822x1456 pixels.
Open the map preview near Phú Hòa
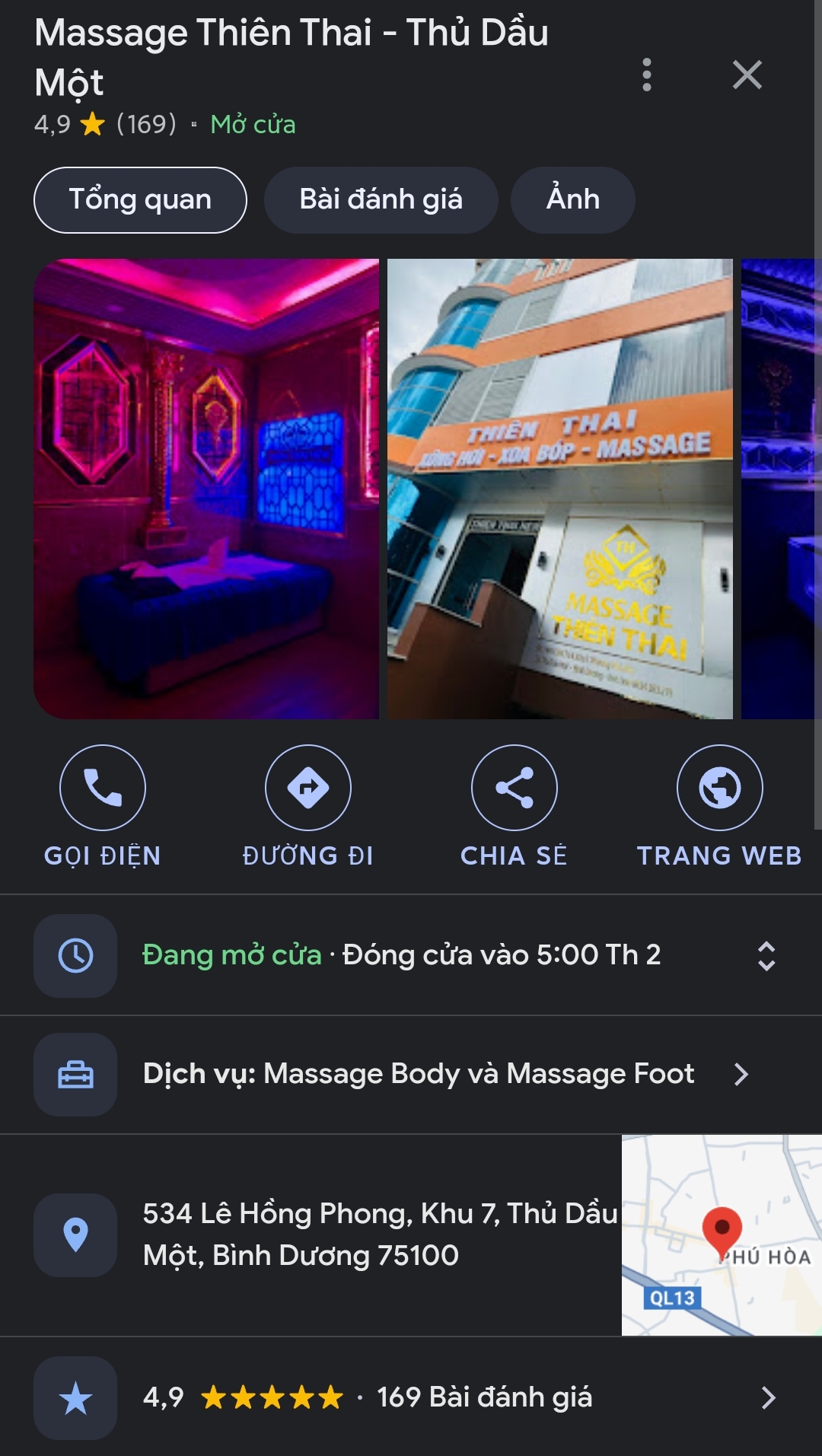tap(721, 1235)
